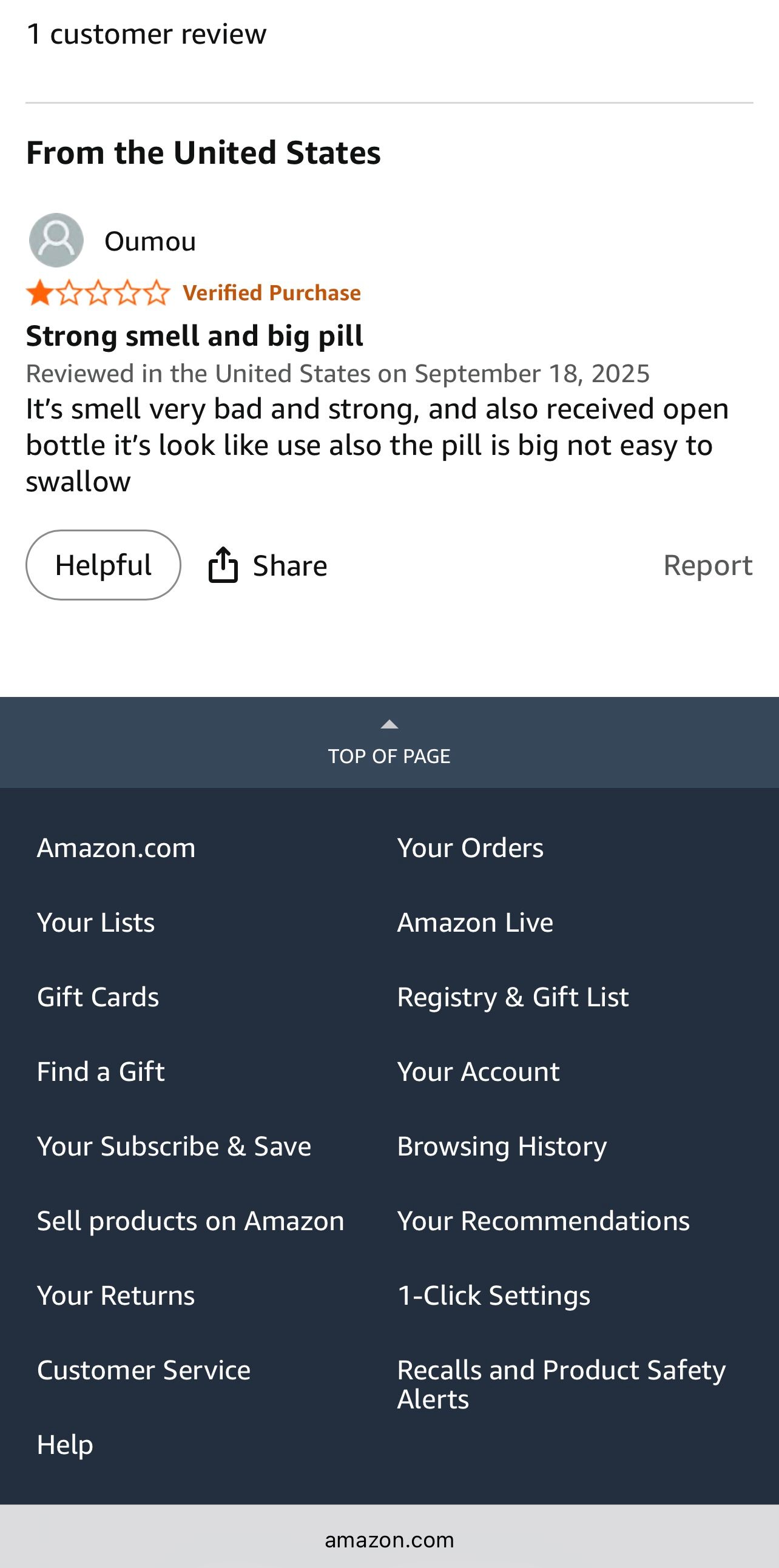Share Oumou's review
The width and height of the screenshot is (779, 1568).
point(268,565)
